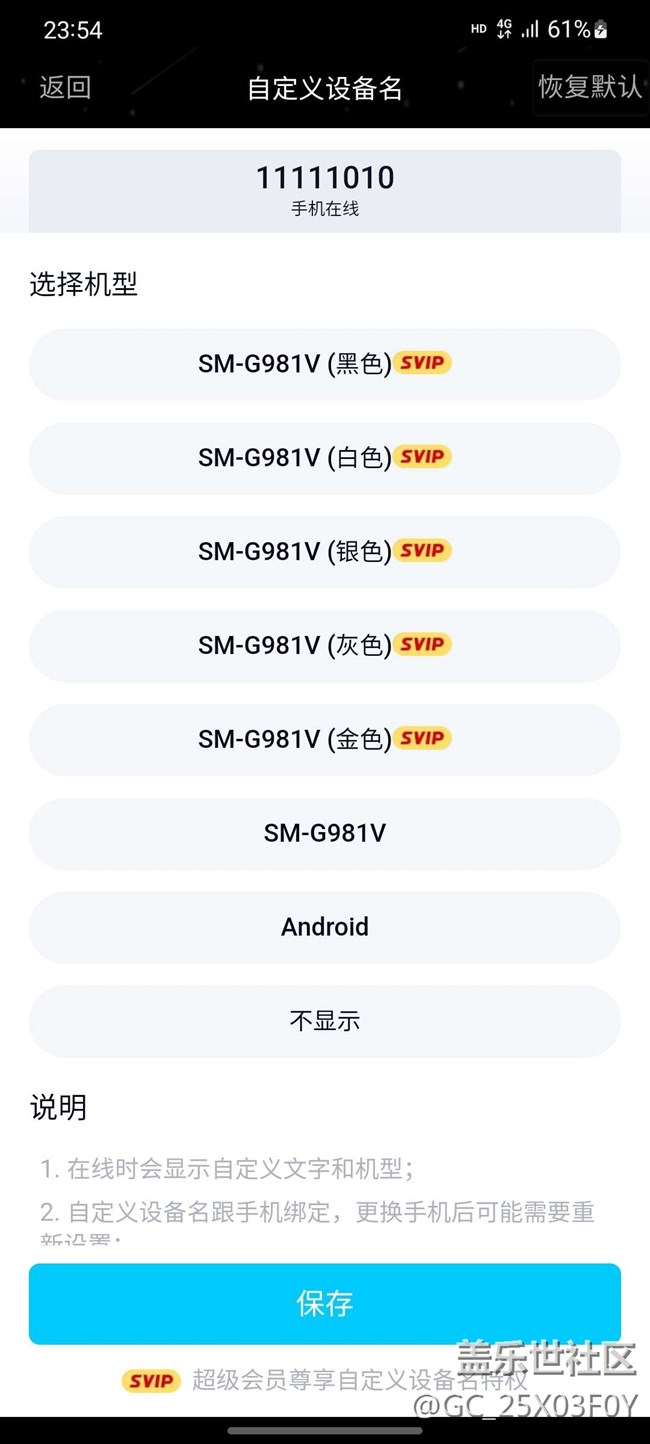This screenshot has width=650, height=1444.
Task: Select 不显示 to hide the model
Action: 325,1022
